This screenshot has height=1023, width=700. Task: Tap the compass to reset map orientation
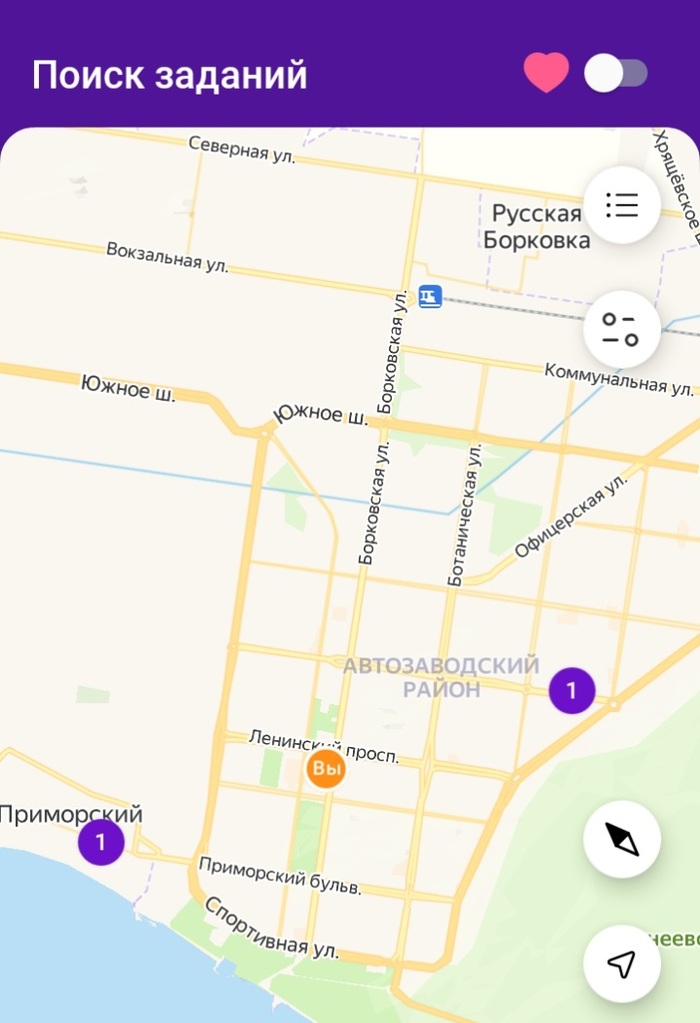pyautogui.click(x=621, y=840)
